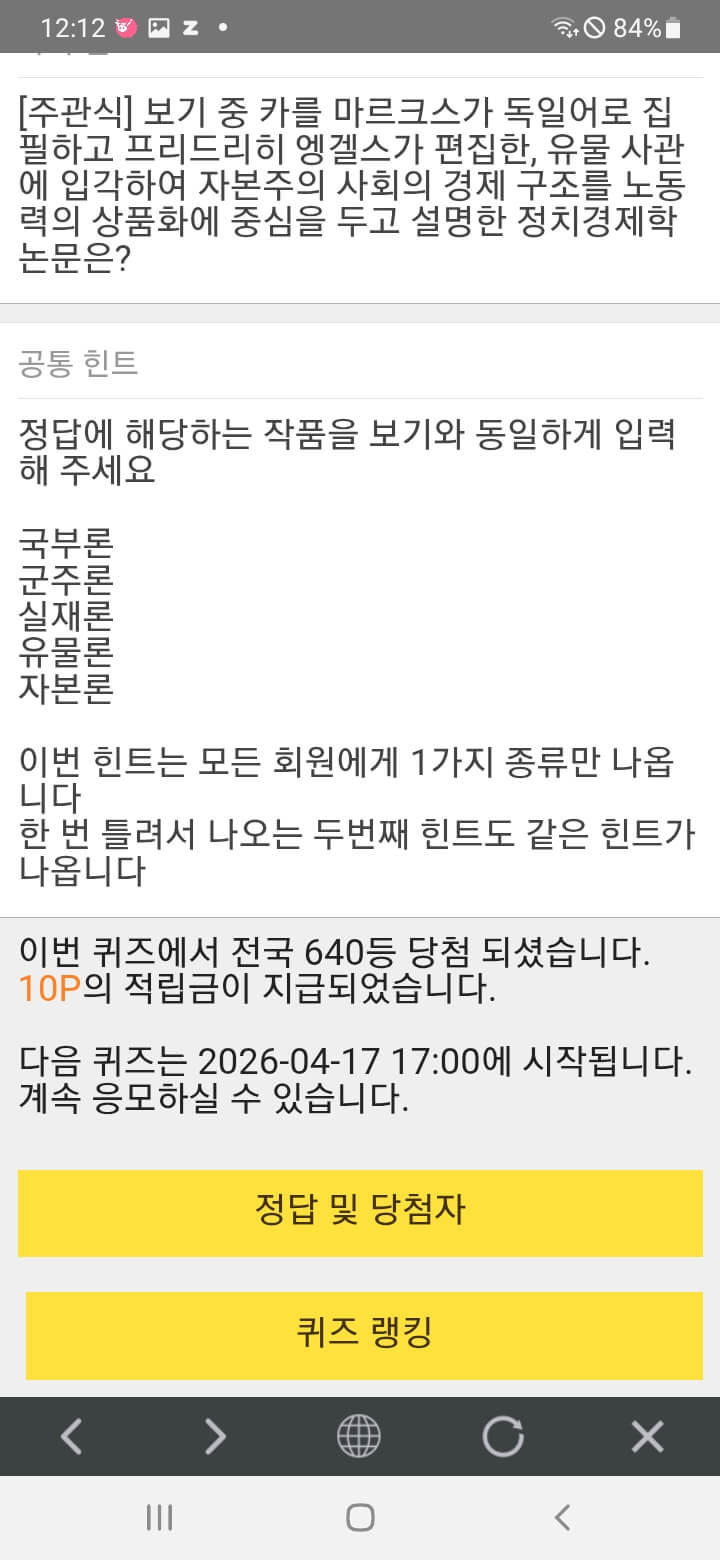The height and width of the screenshot is (1560, 720).
Task: Tap the system home button
Action: point(360,1517)
